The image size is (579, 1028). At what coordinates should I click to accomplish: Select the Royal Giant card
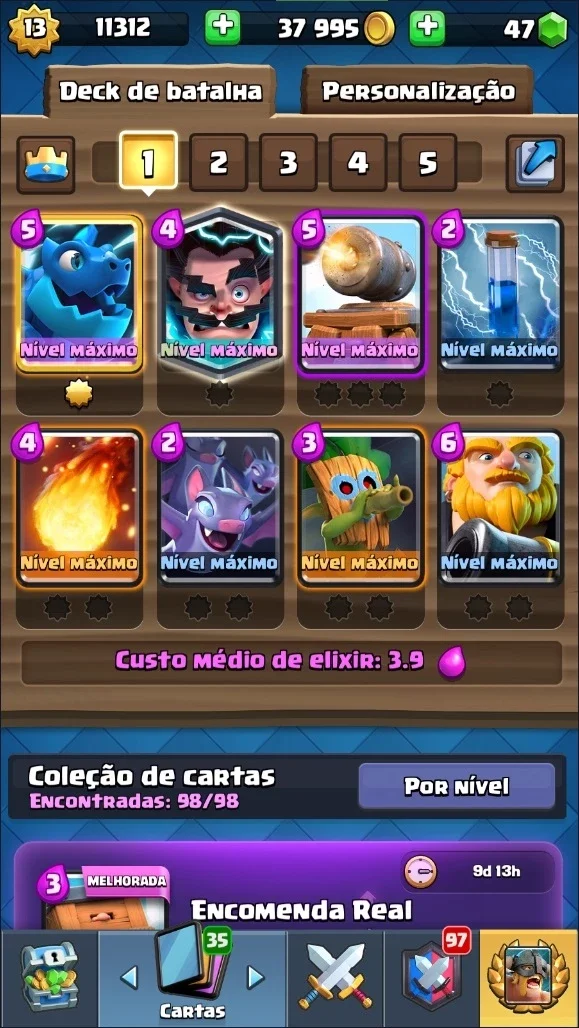500,507
